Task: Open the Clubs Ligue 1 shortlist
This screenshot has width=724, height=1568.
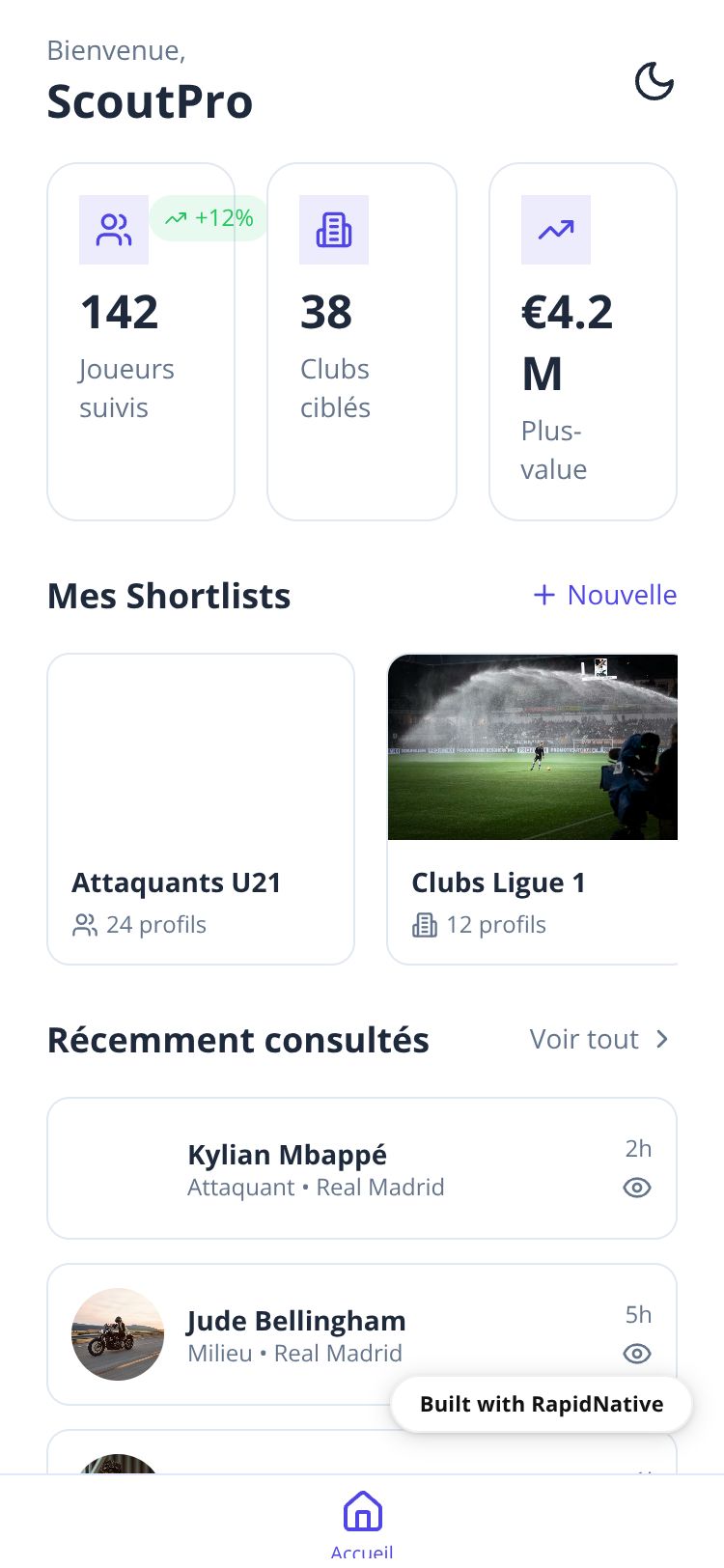Action: point(533,809)
